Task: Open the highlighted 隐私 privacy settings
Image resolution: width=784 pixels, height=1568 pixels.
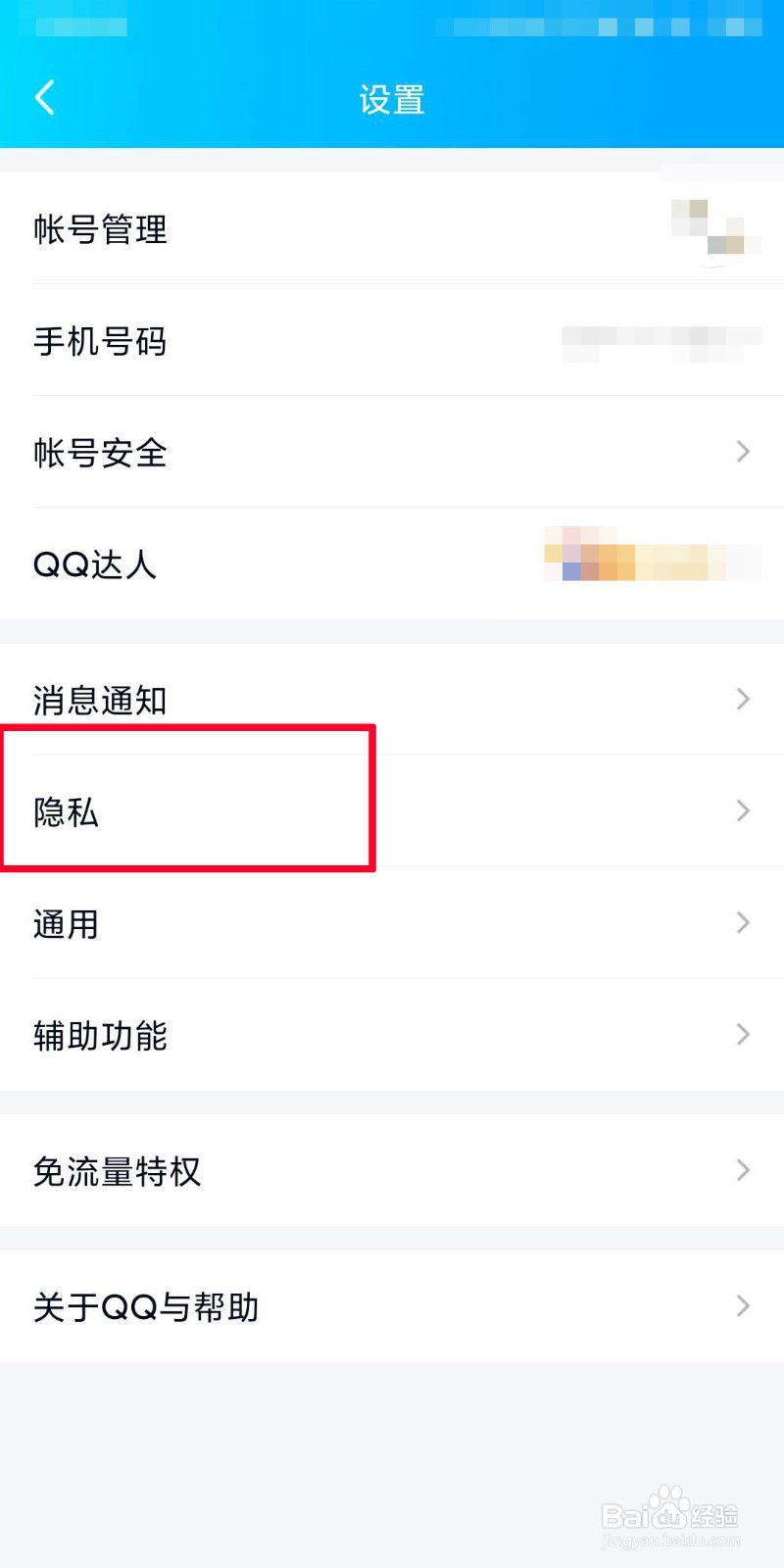Action: click(63, 812)
